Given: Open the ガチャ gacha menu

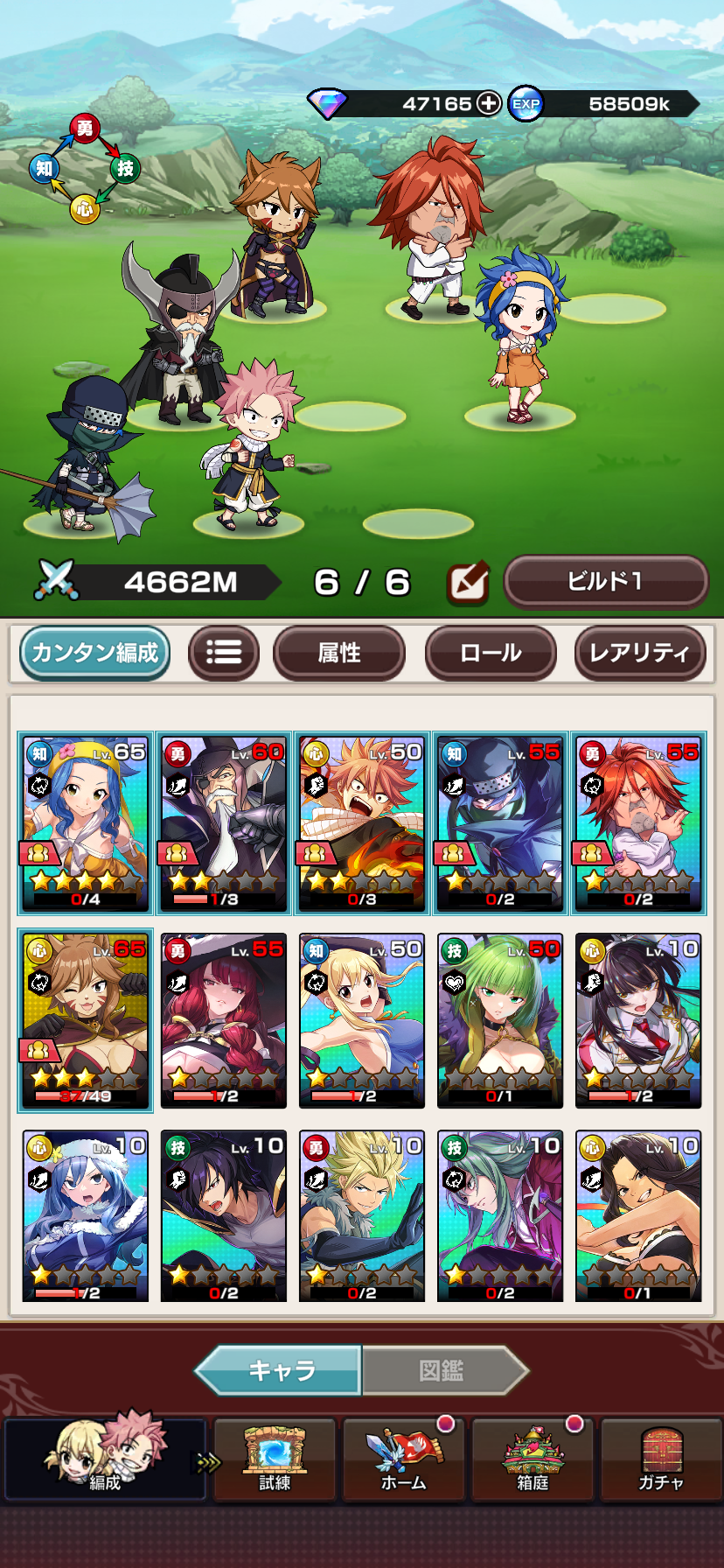Looking at the screenshot, I should click(x=661, y=1459).
